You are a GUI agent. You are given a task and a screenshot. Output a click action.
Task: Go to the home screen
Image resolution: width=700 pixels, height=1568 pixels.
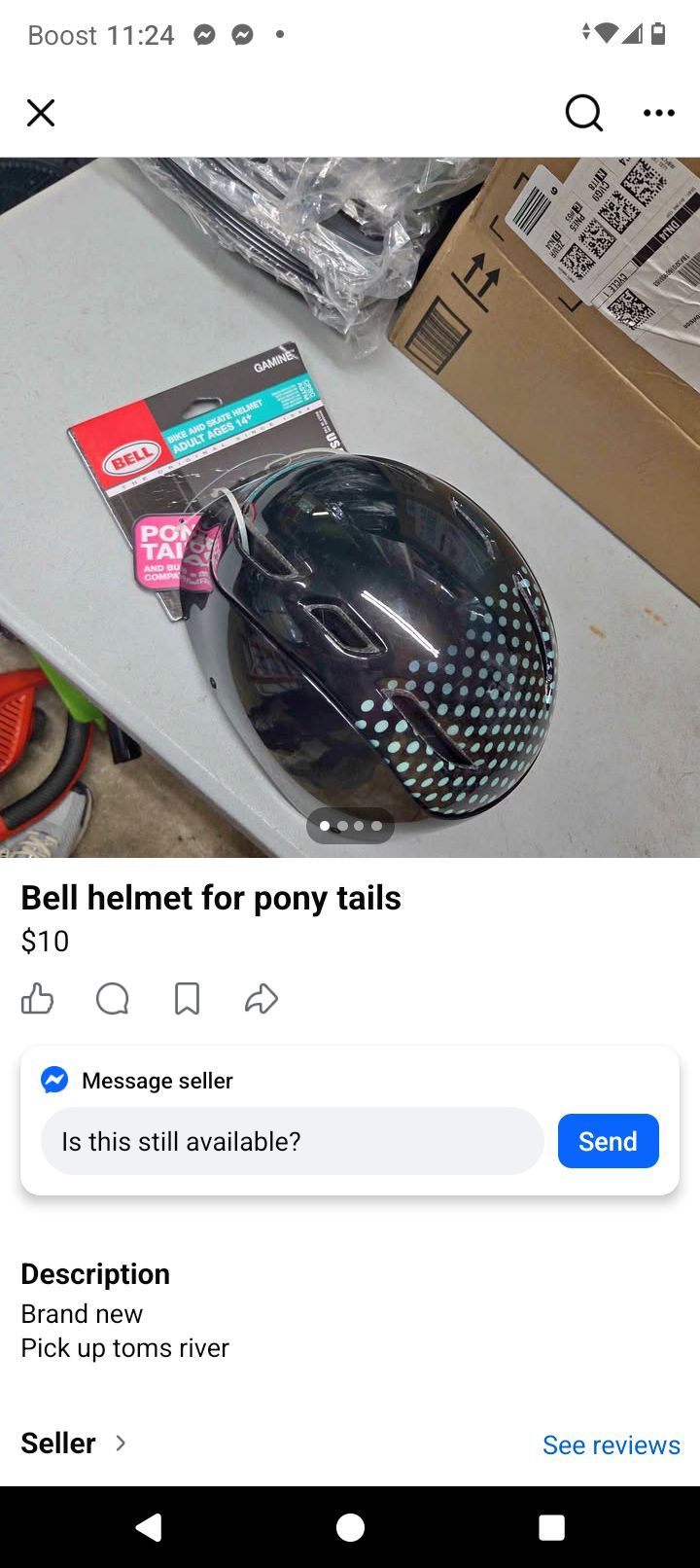350,1527
